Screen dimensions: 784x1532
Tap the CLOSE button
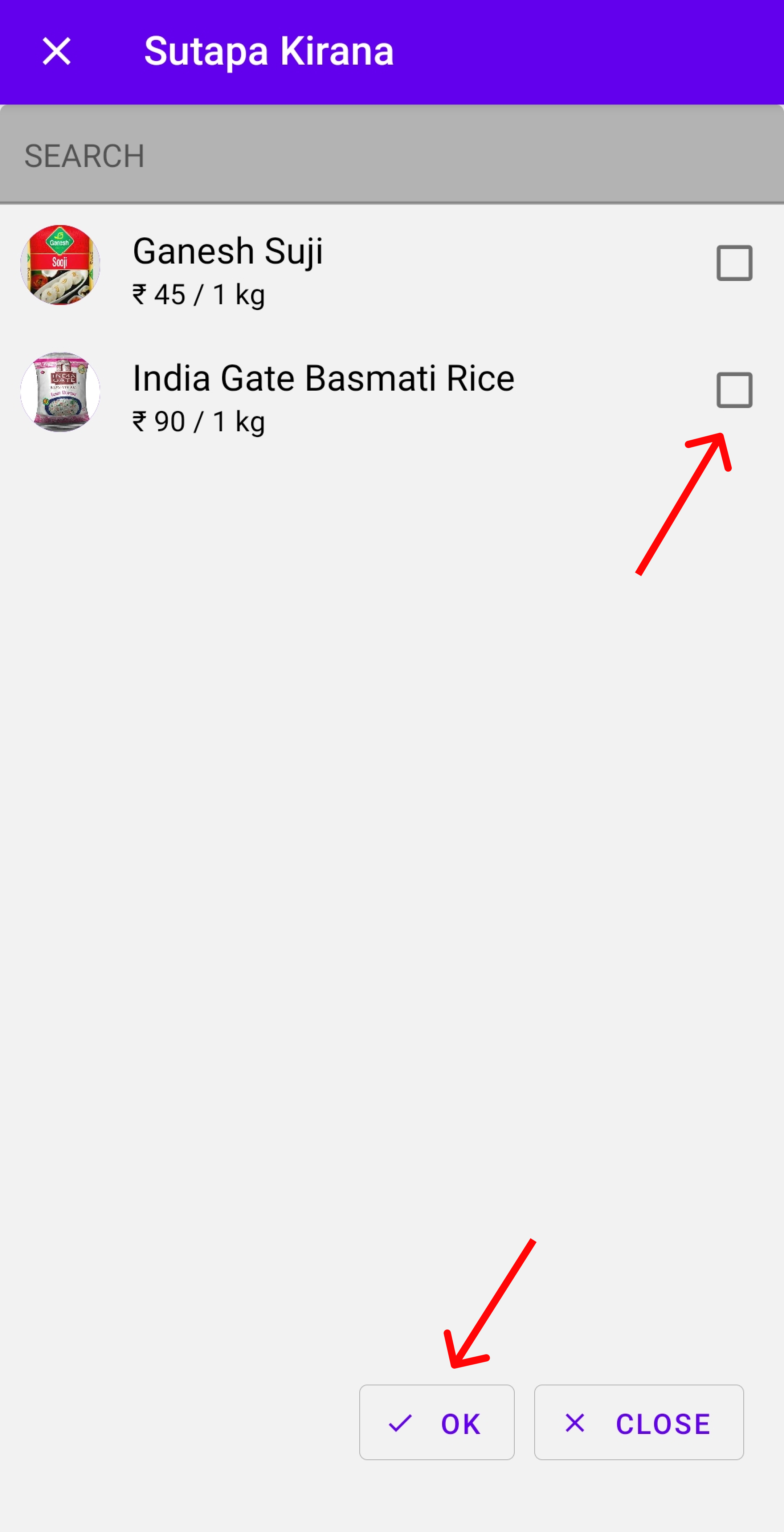click(638, 1423)
